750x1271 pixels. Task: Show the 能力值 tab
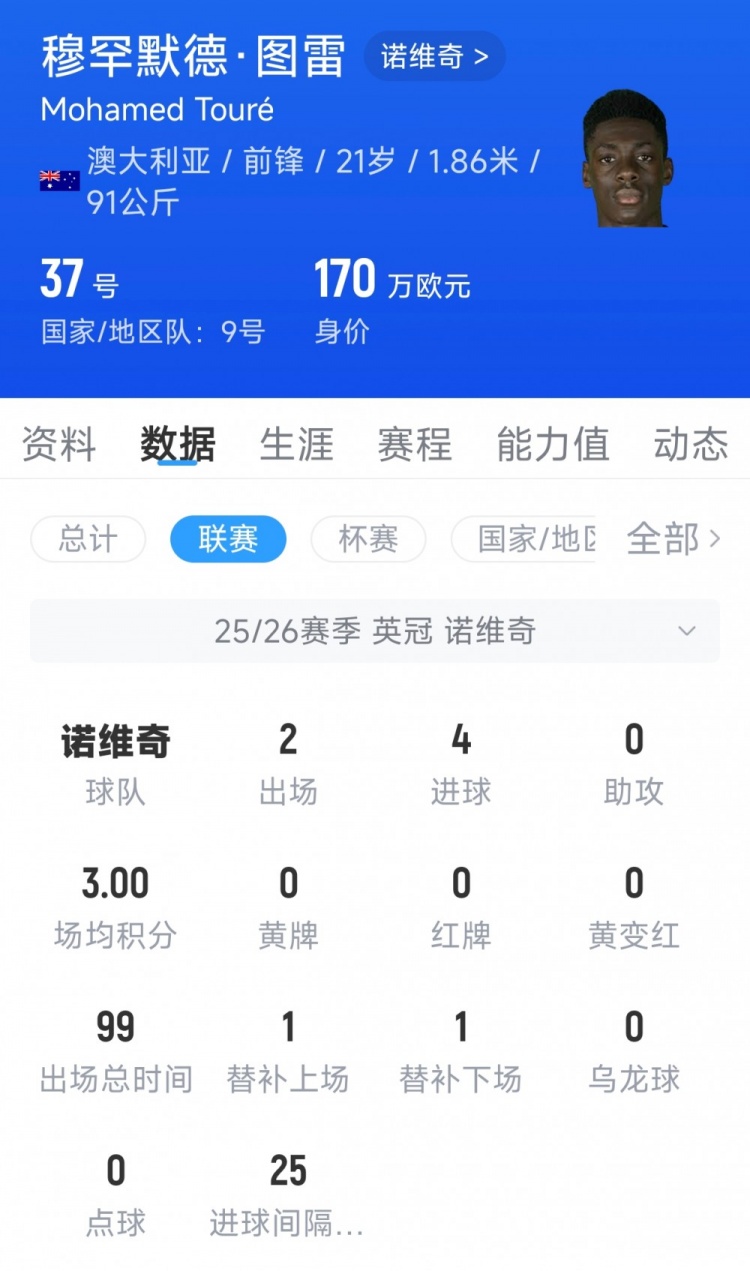552,444
